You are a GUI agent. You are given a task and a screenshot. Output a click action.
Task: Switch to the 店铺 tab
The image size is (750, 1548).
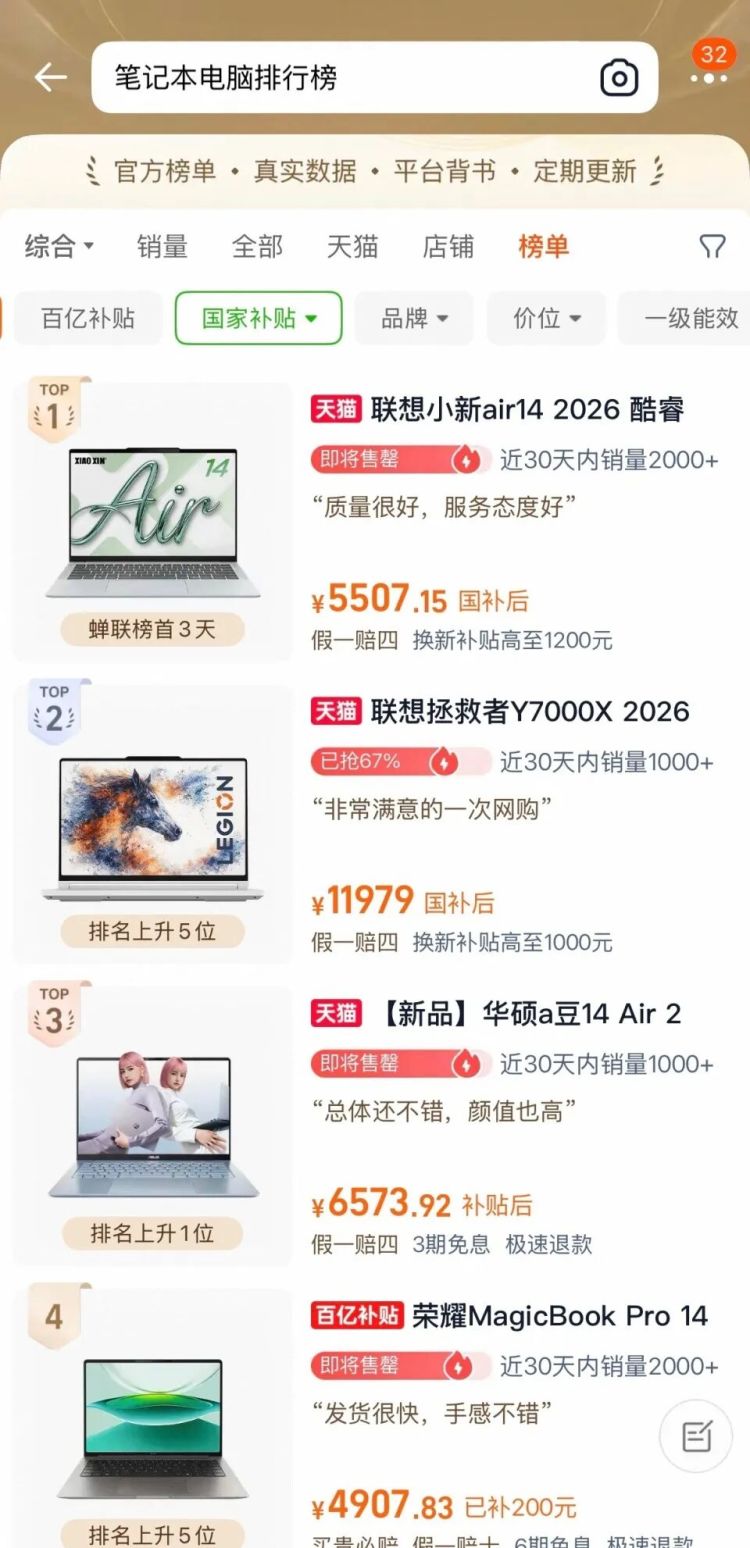tap(448, 246)
